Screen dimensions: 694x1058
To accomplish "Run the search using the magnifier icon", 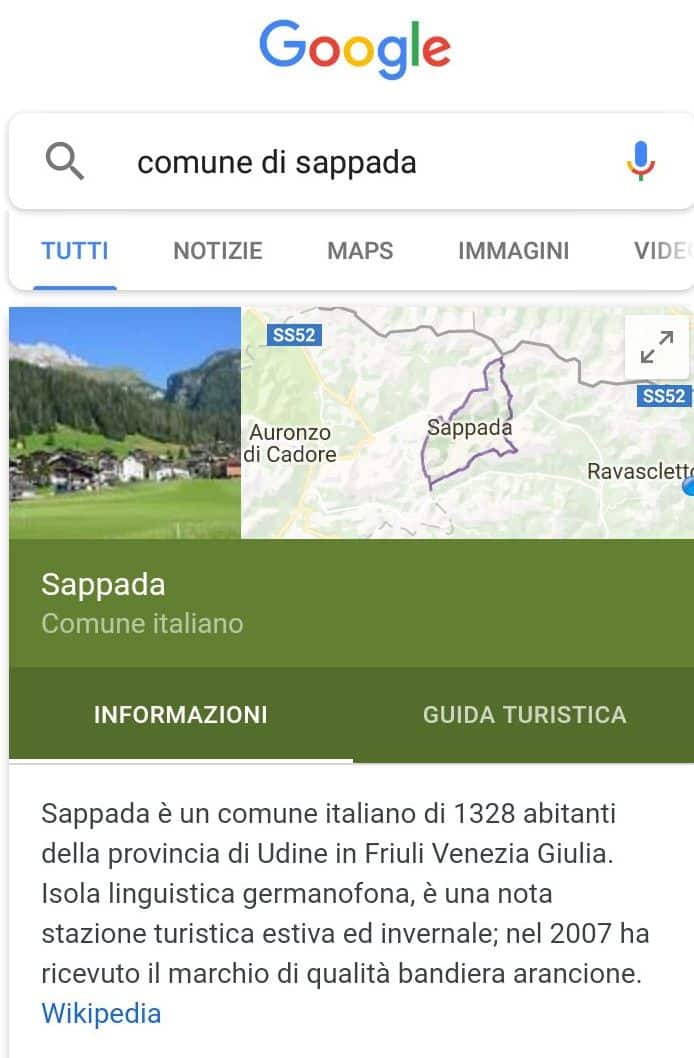I will click(x=65, y=161).
